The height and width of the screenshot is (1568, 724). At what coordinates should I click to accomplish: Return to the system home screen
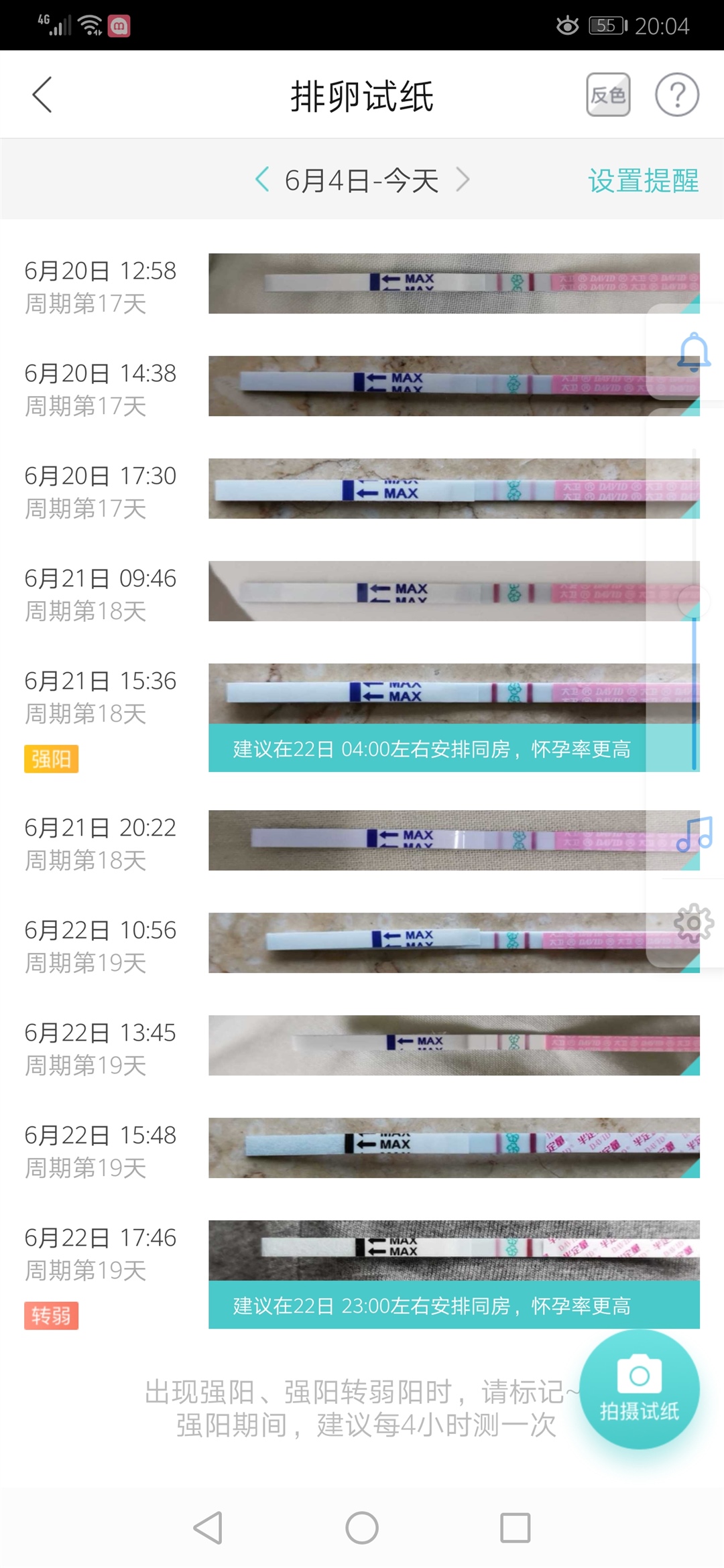coord(362,1528)
